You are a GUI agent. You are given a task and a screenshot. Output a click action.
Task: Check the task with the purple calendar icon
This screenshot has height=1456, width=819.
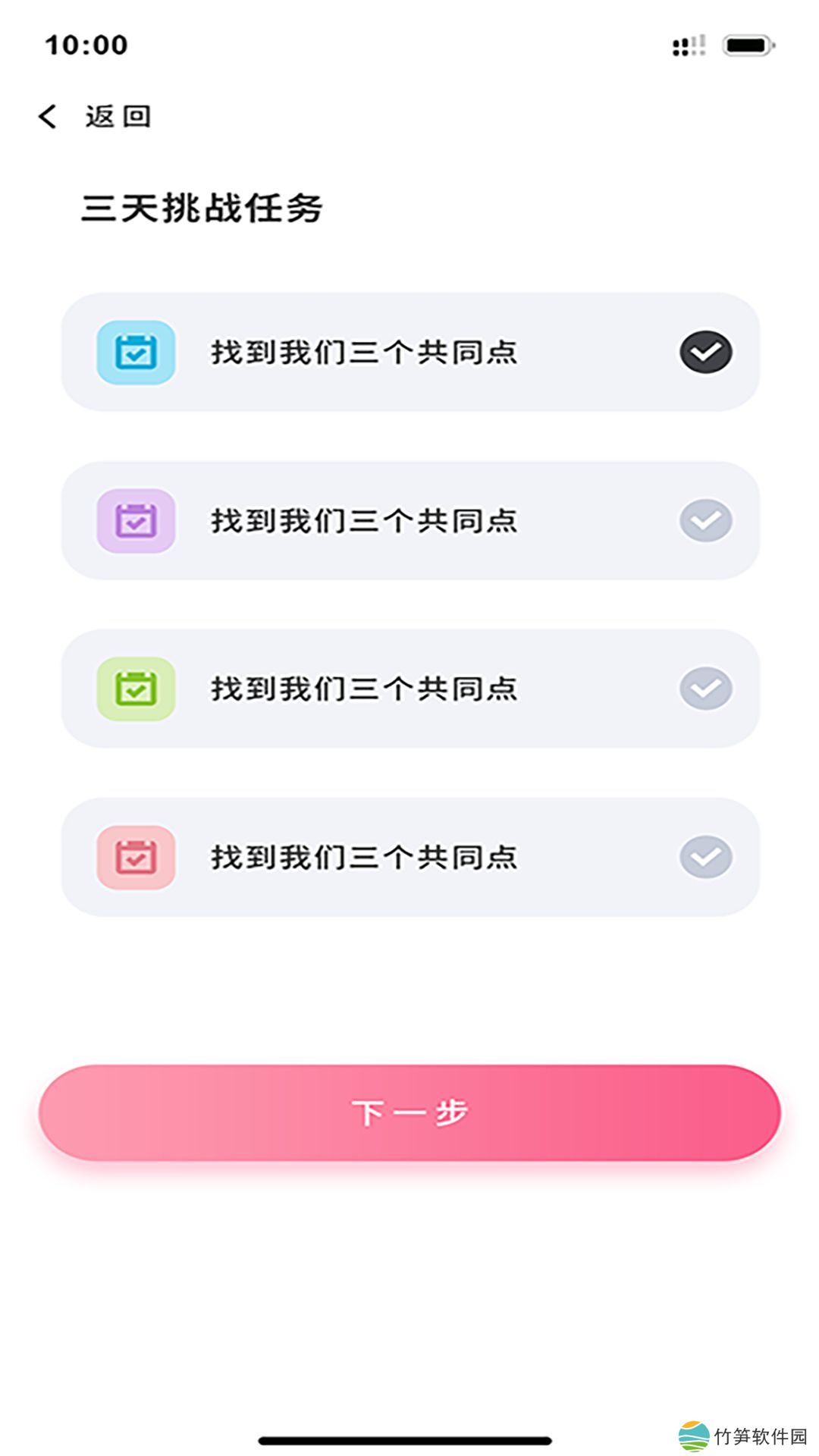click(x=705, y=520)
